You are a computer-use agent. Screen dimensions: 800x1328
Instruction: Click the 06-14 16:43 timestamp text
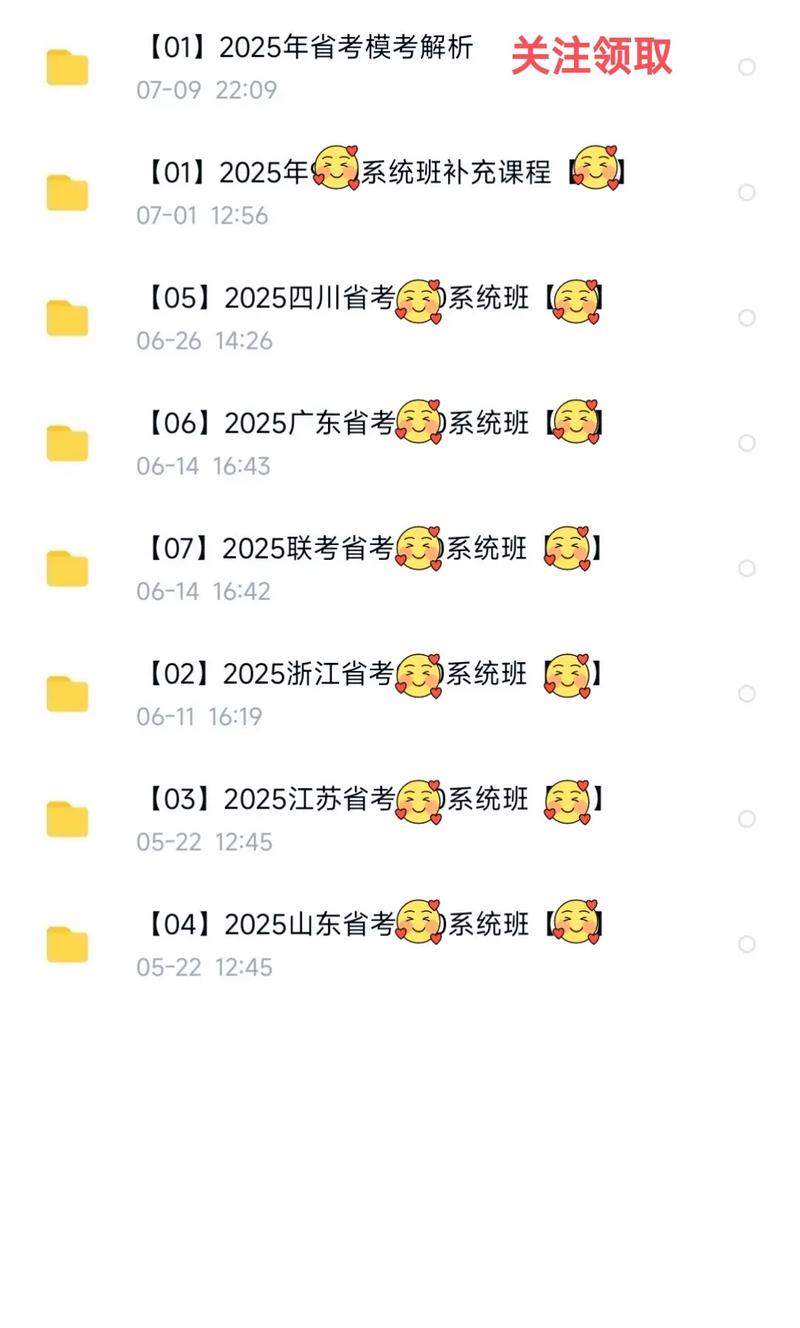click(204, 466)
